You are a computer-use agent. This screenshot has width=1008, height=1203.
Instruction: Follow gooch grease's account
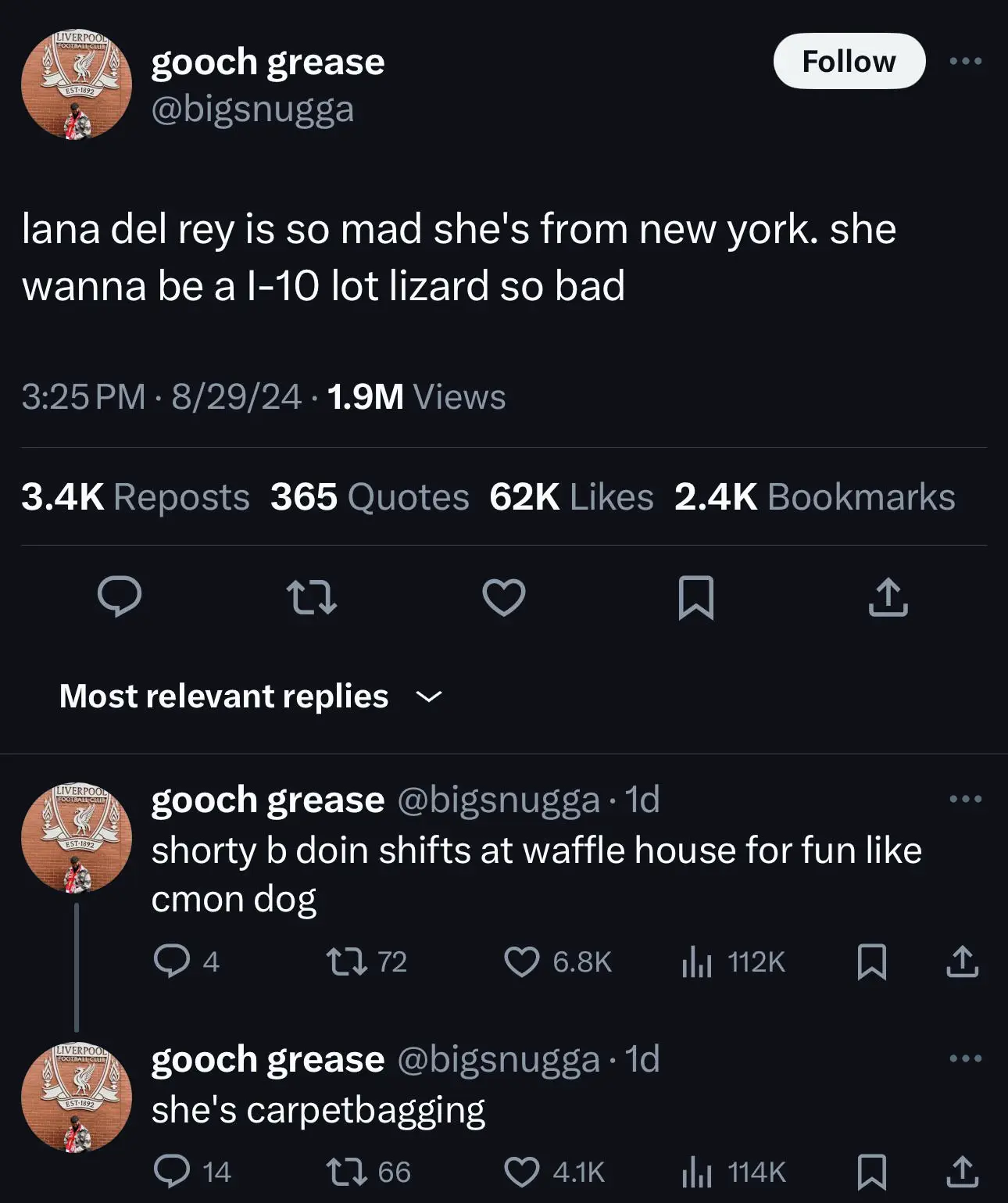849,61
